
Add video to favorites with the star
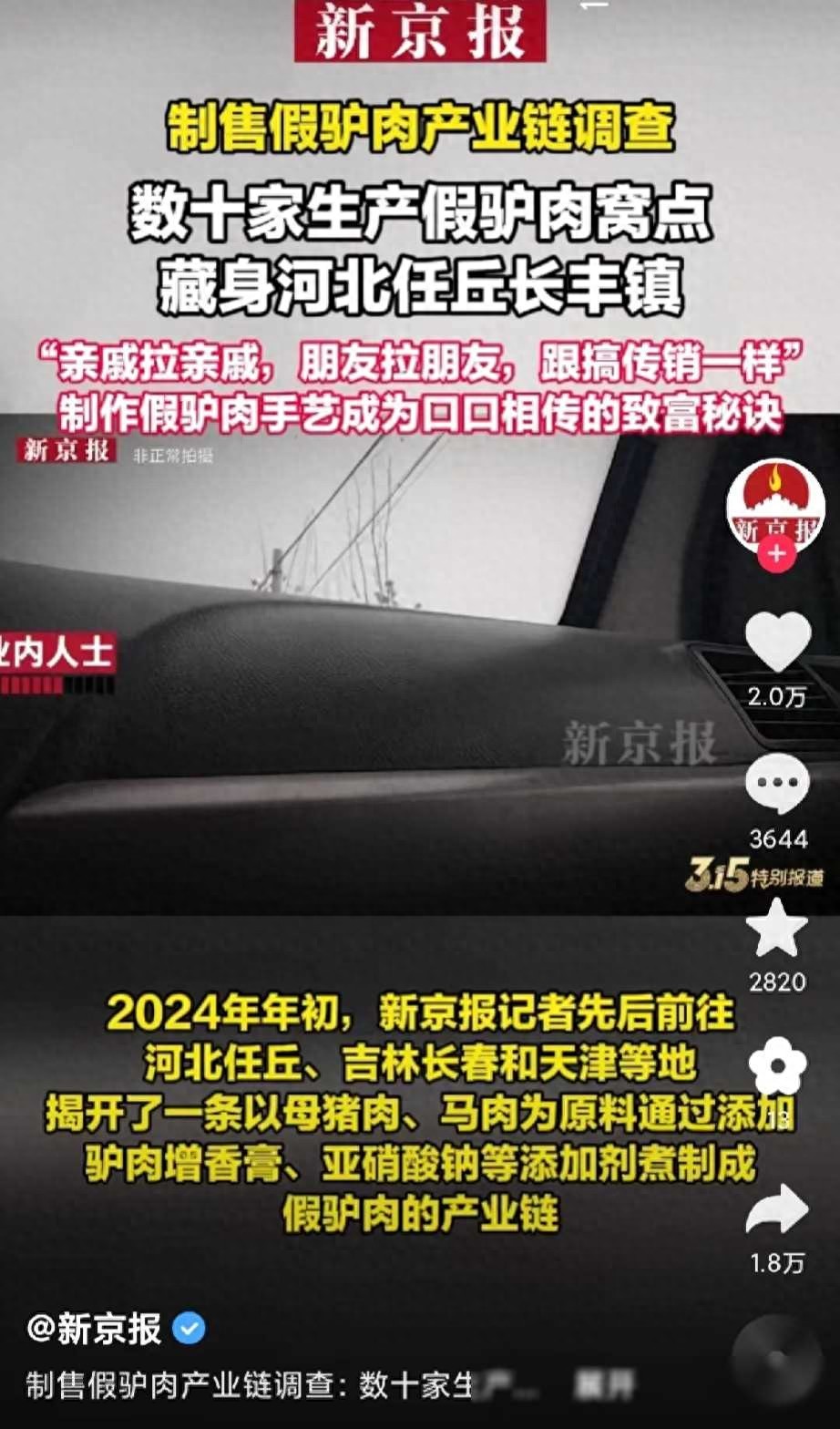coord(777,929)
